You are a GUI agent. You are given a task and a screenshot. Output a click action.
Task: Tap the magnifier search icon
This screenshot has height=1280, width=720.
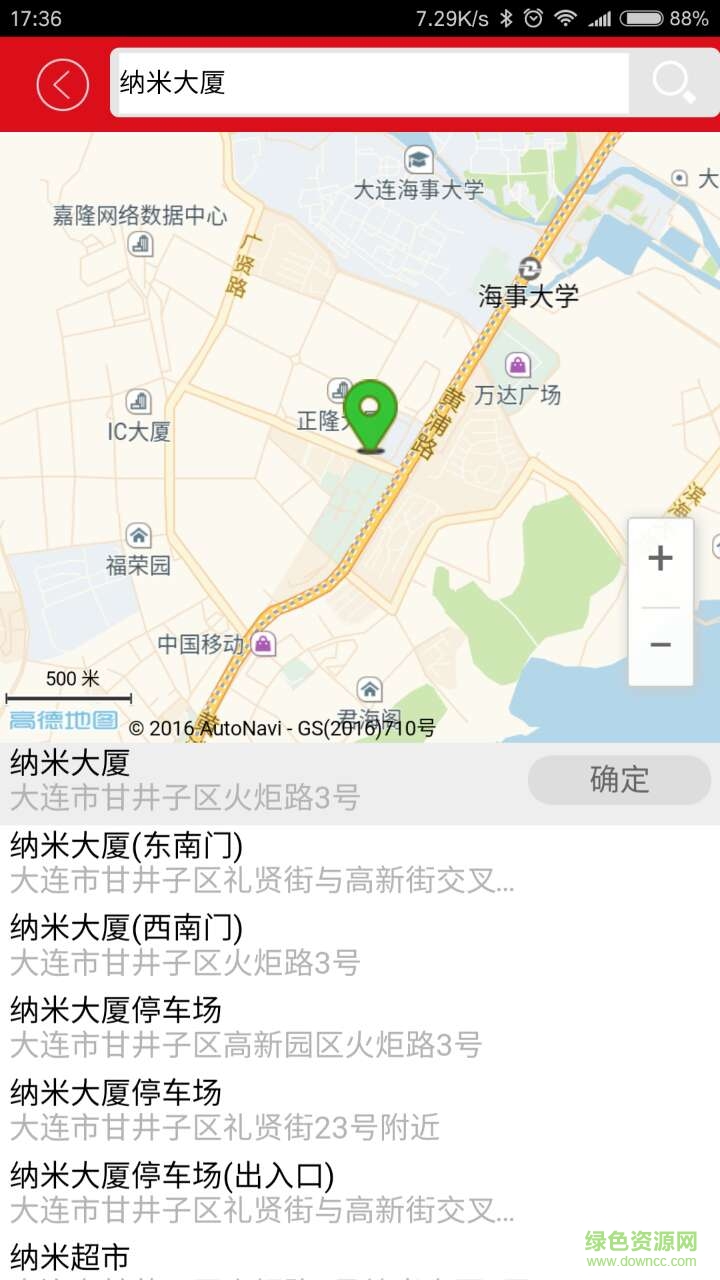point(674,83)
